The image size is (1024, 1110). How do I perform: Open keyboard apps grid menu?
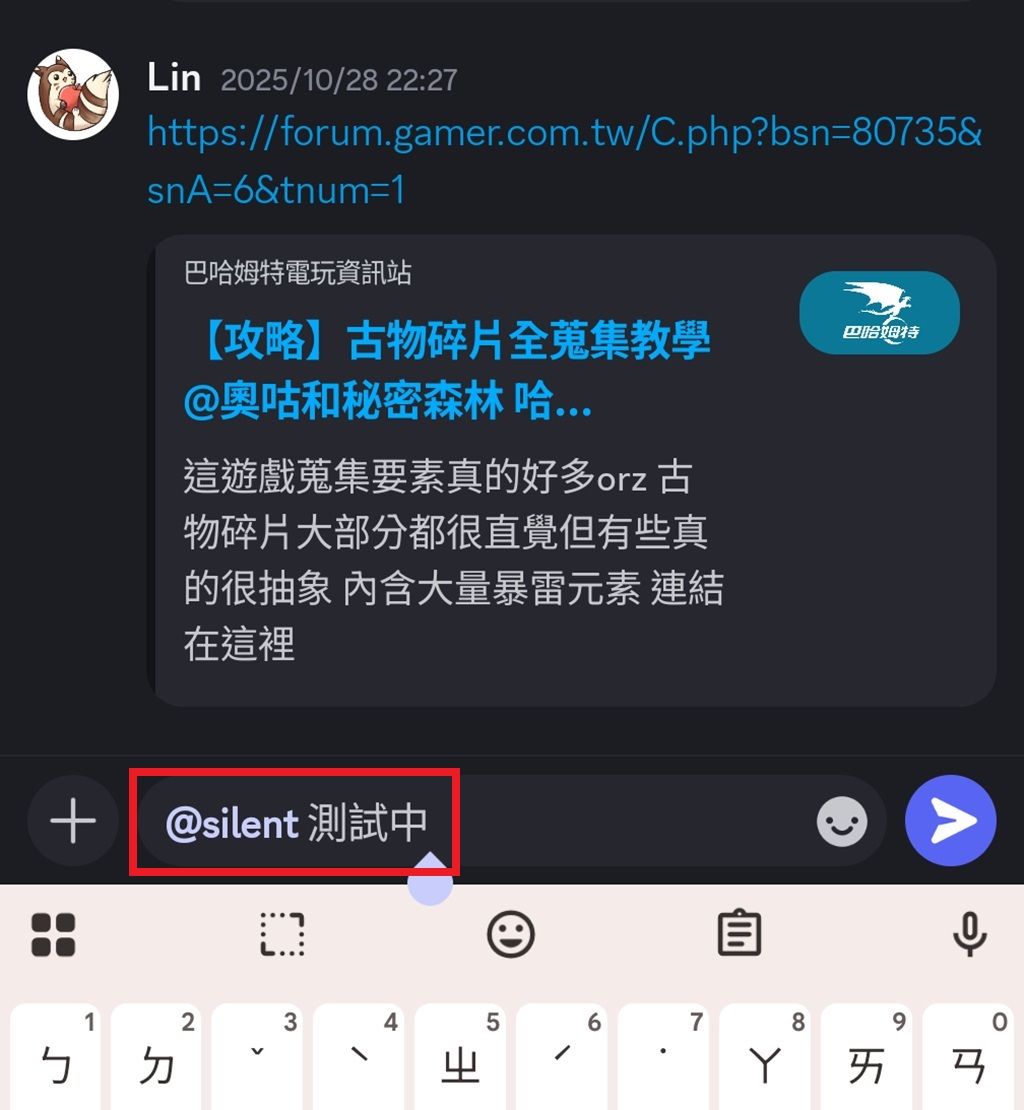(x=53, y=935)
